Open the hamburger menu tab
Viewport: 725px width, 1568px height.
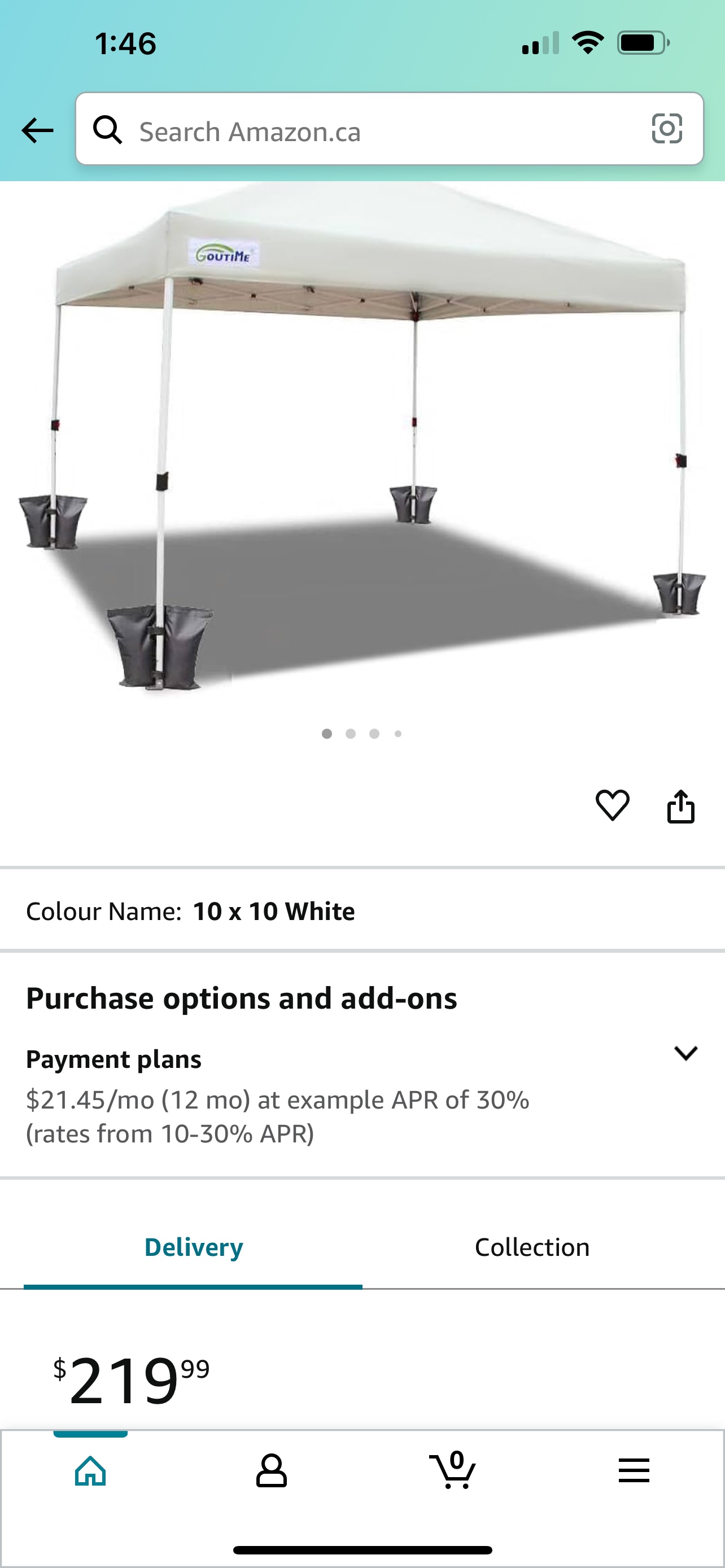click(x=634, y=1470)
